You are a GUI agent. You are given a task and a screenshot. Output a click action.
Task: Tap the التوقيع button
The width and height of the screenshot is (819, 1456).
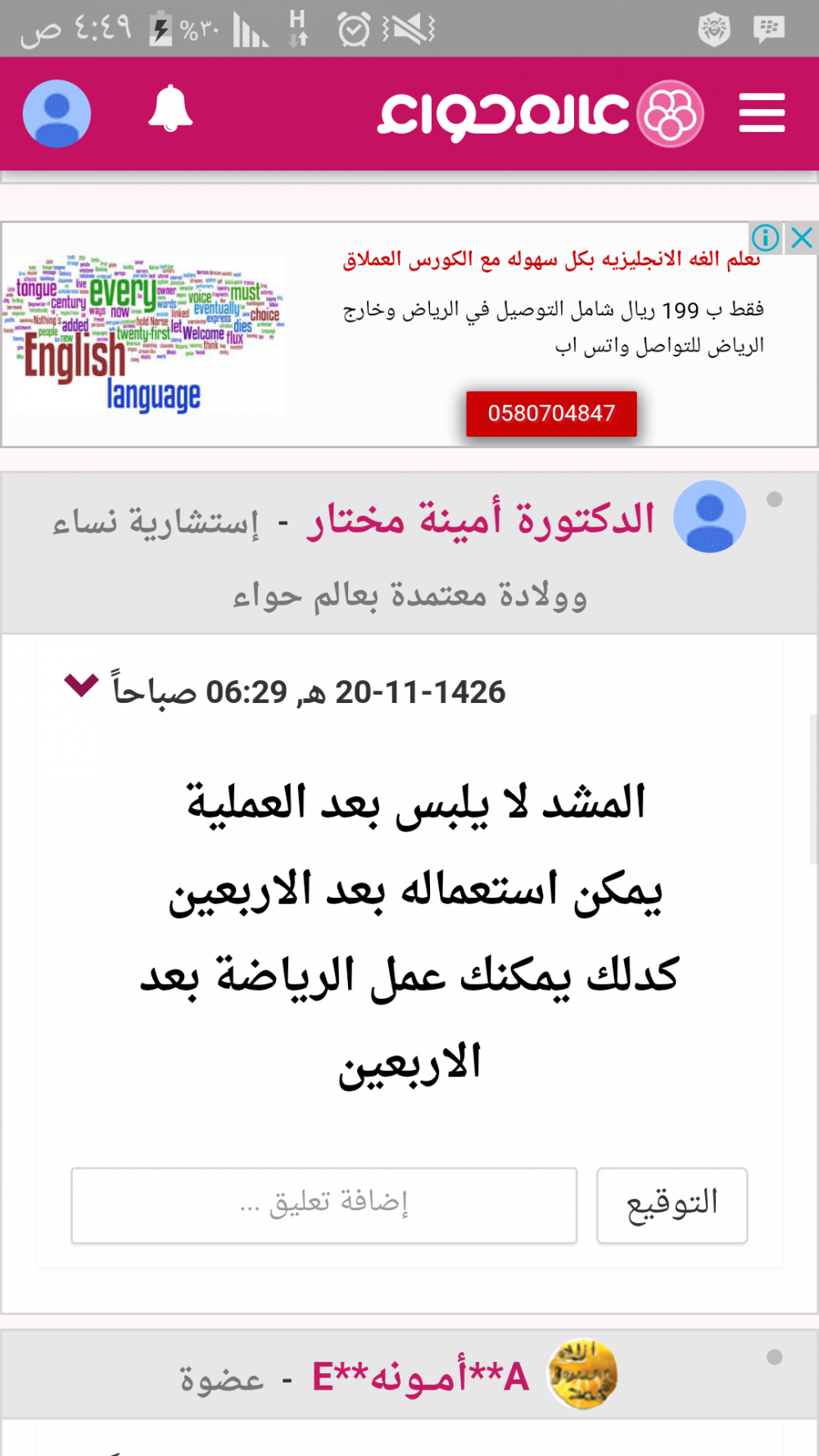(672, 1204)
